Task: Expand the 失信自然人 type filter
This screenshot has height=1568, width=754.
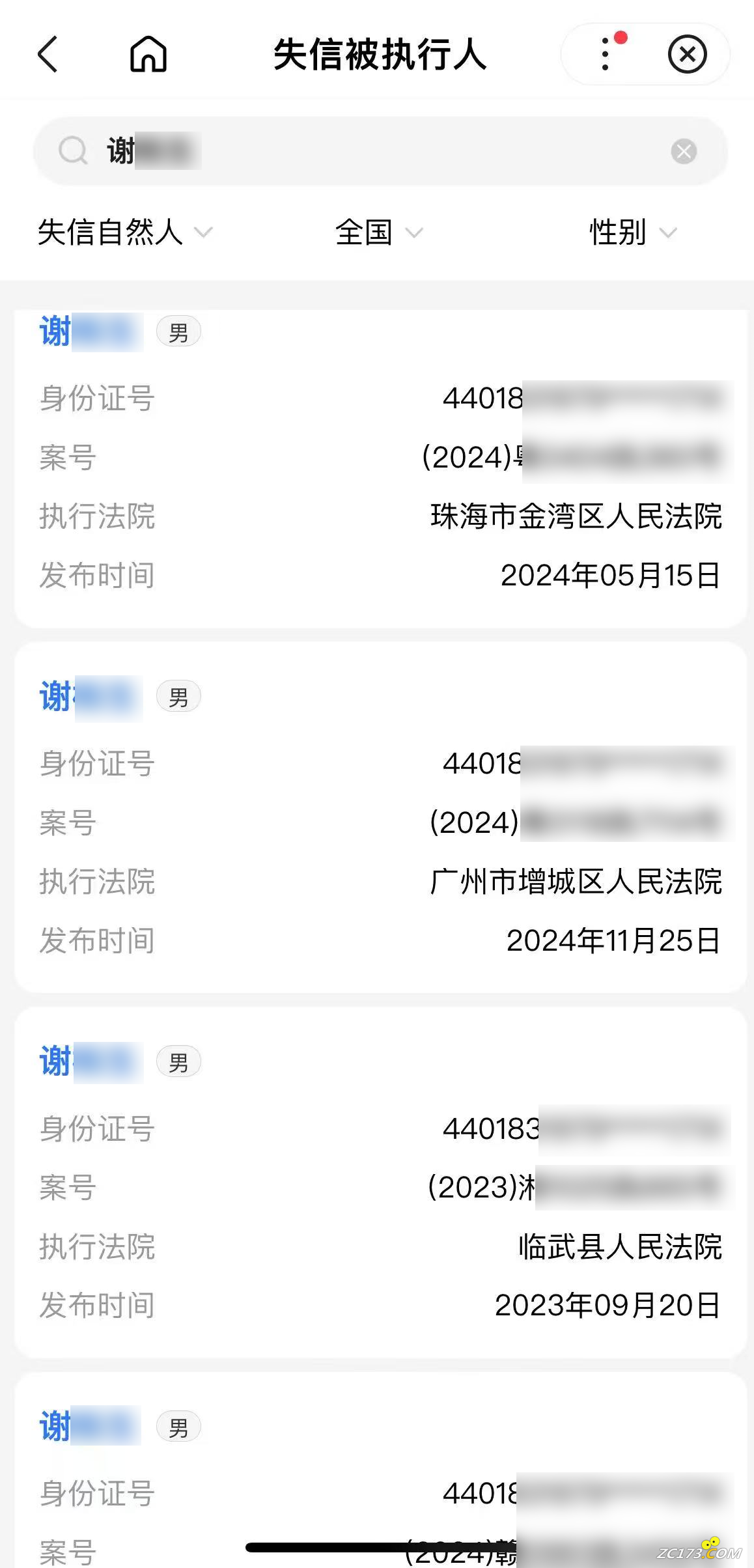Action: (125, 232)
